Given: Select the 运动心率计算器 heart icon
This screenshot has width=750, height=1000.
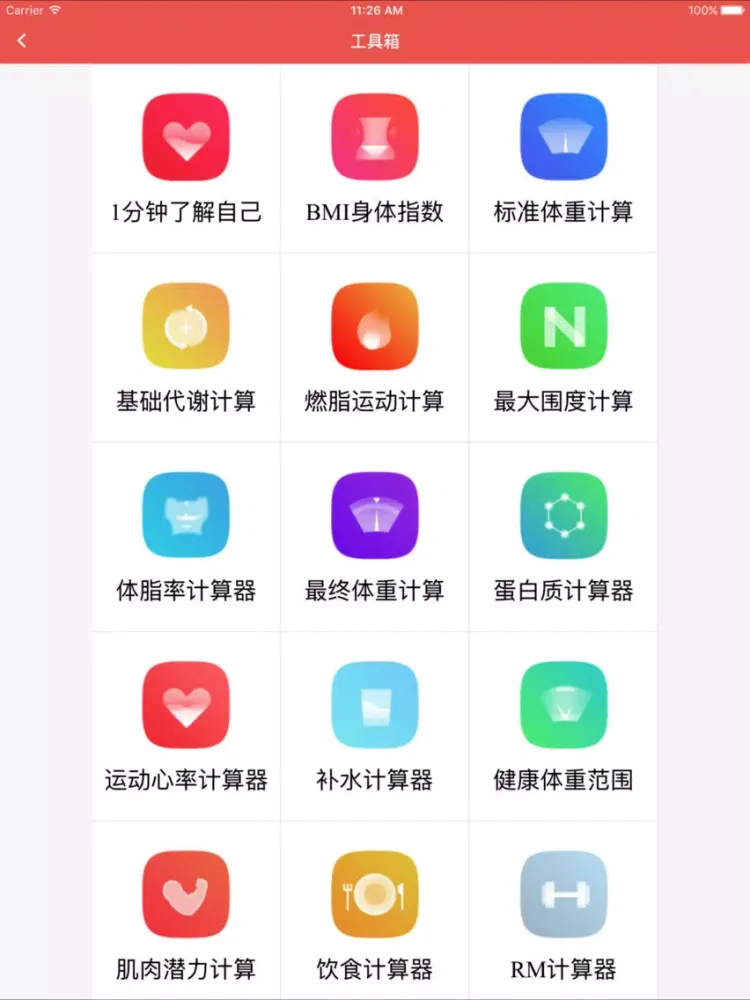Looking at the screenshot, I should (184, 704).
